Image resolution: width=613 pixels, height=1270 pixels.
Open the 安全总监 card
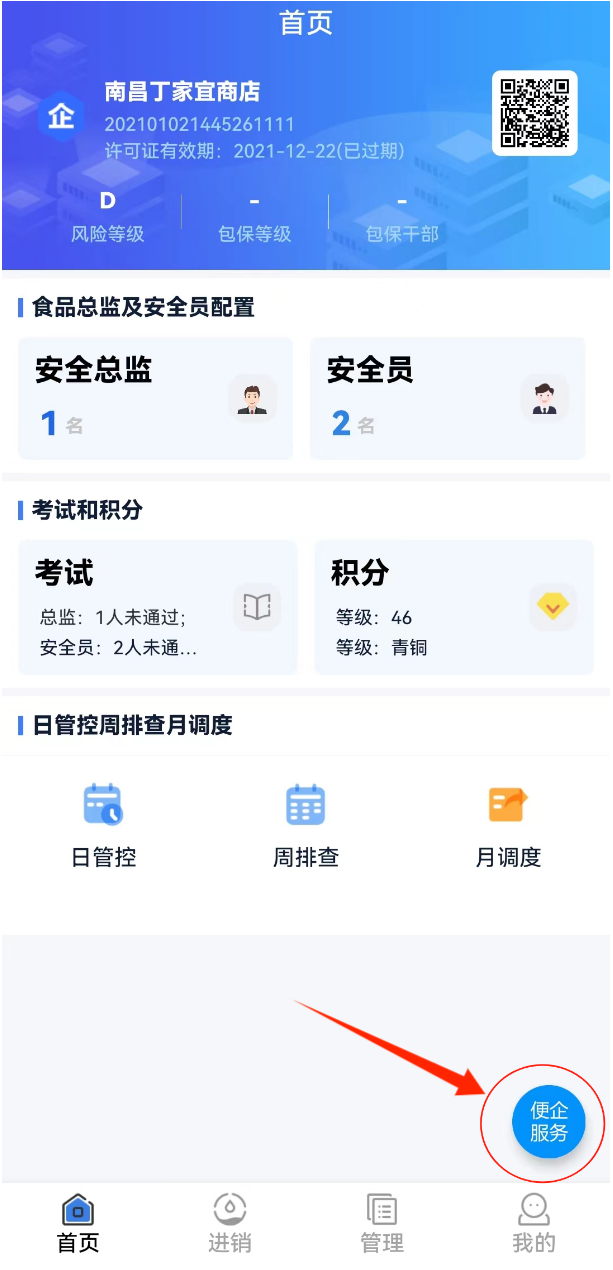point(156,398)
